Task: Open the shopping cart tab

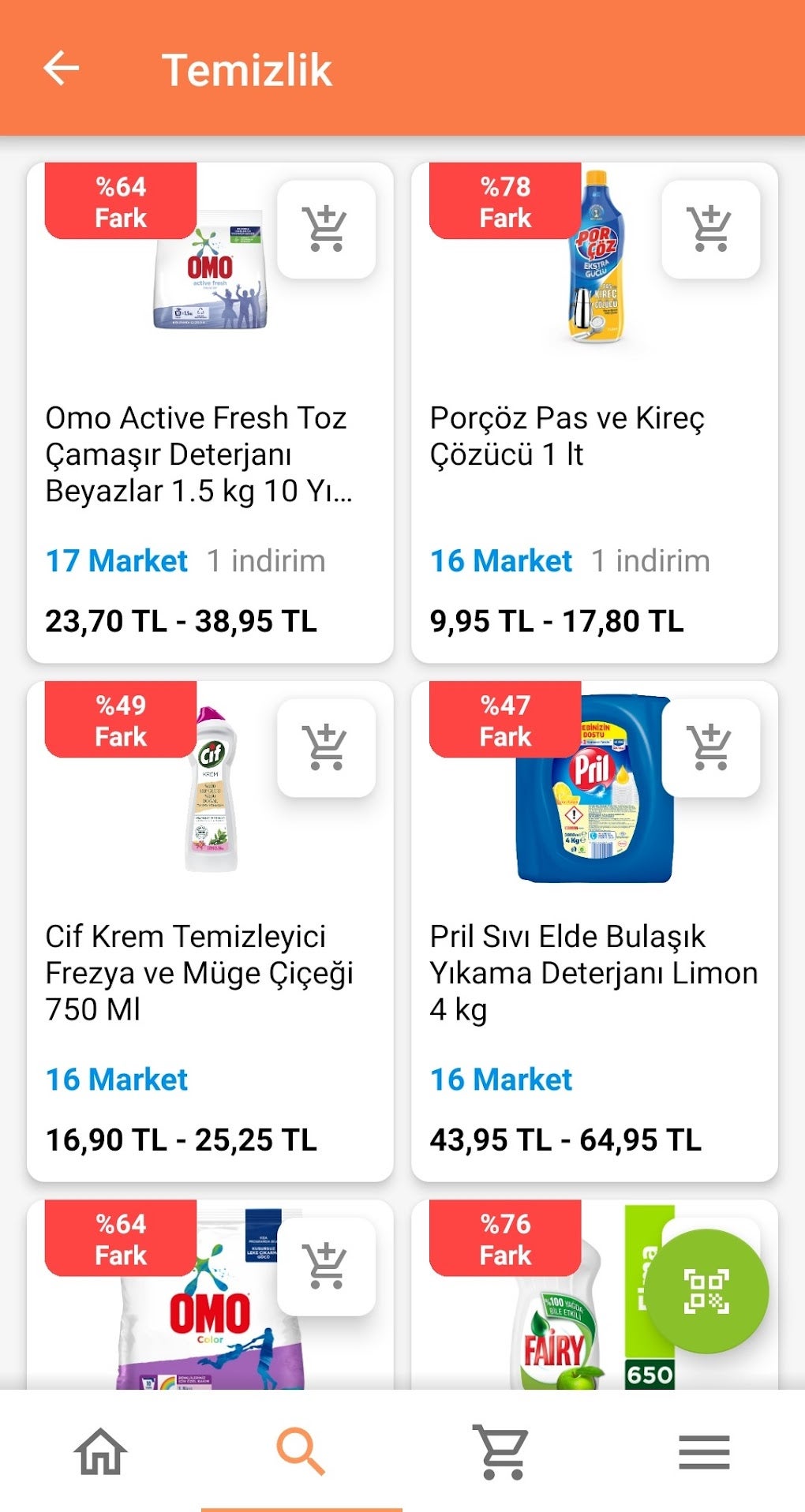Action: coord(501,1452)
